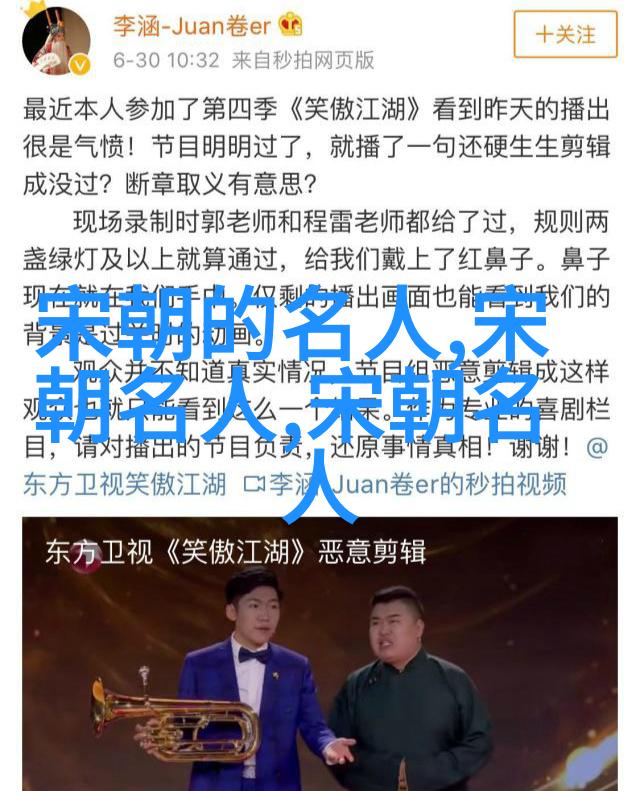Image resolution: width=640 pixels, height=791 pixels.
Task: Open the @东方卫视笑傲江湖 mention link
Action: pos(124,483)
